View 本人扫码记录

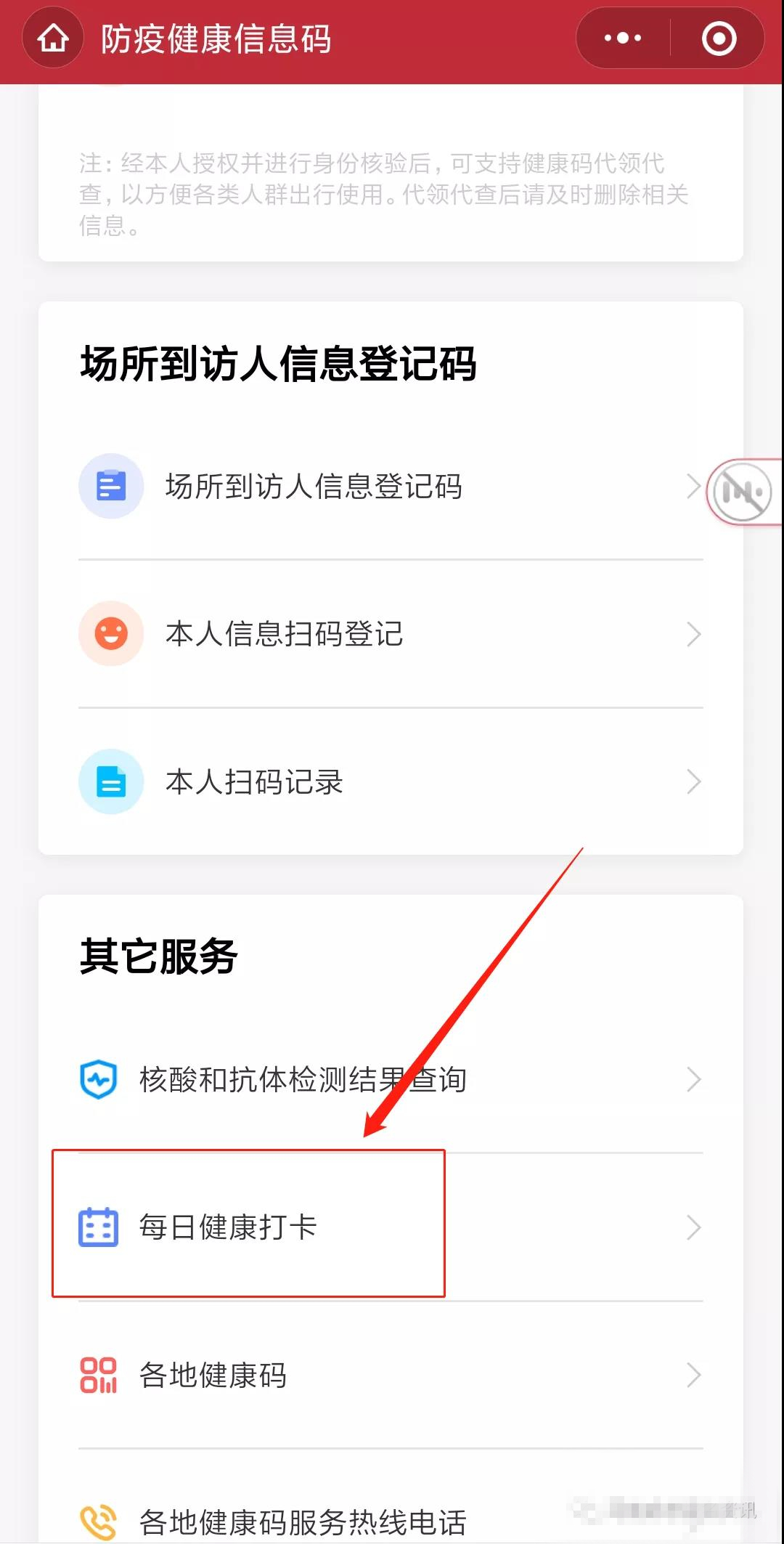391,781
